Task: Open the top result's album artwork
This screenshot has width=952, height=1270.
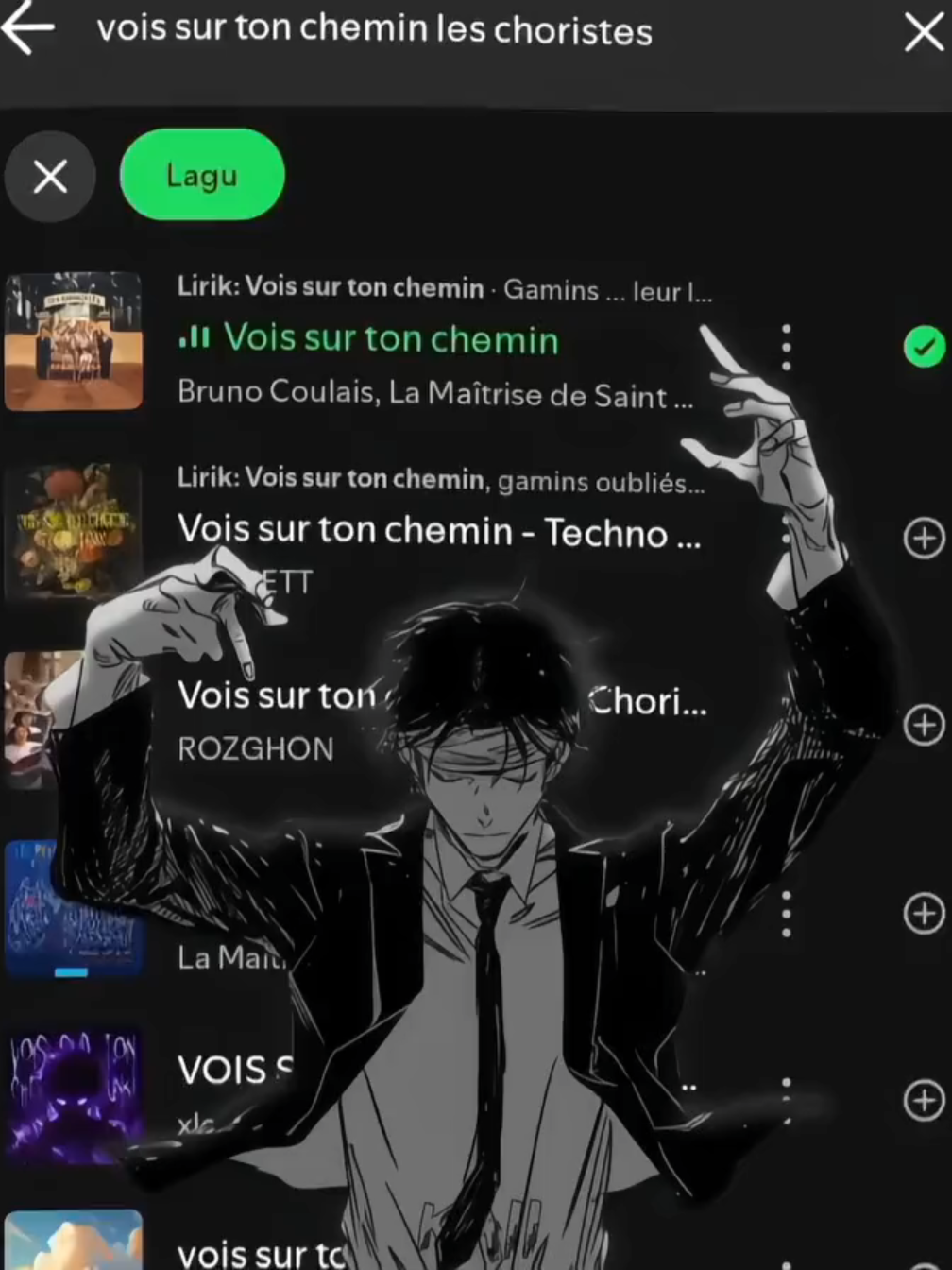Action: pyautogui.click(x=75, y=342)
